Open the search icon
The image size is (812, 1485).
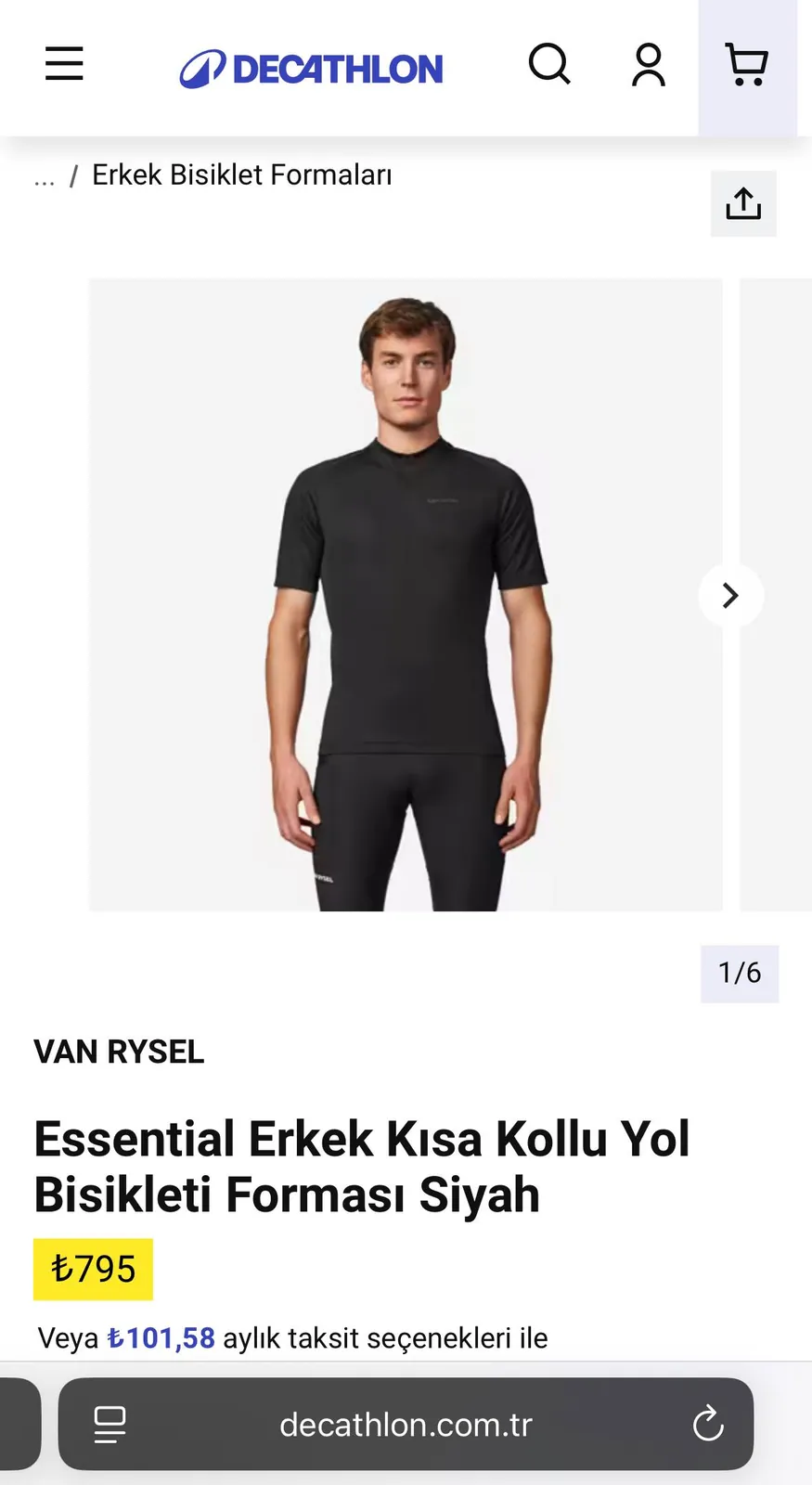(x=549, y=64)
